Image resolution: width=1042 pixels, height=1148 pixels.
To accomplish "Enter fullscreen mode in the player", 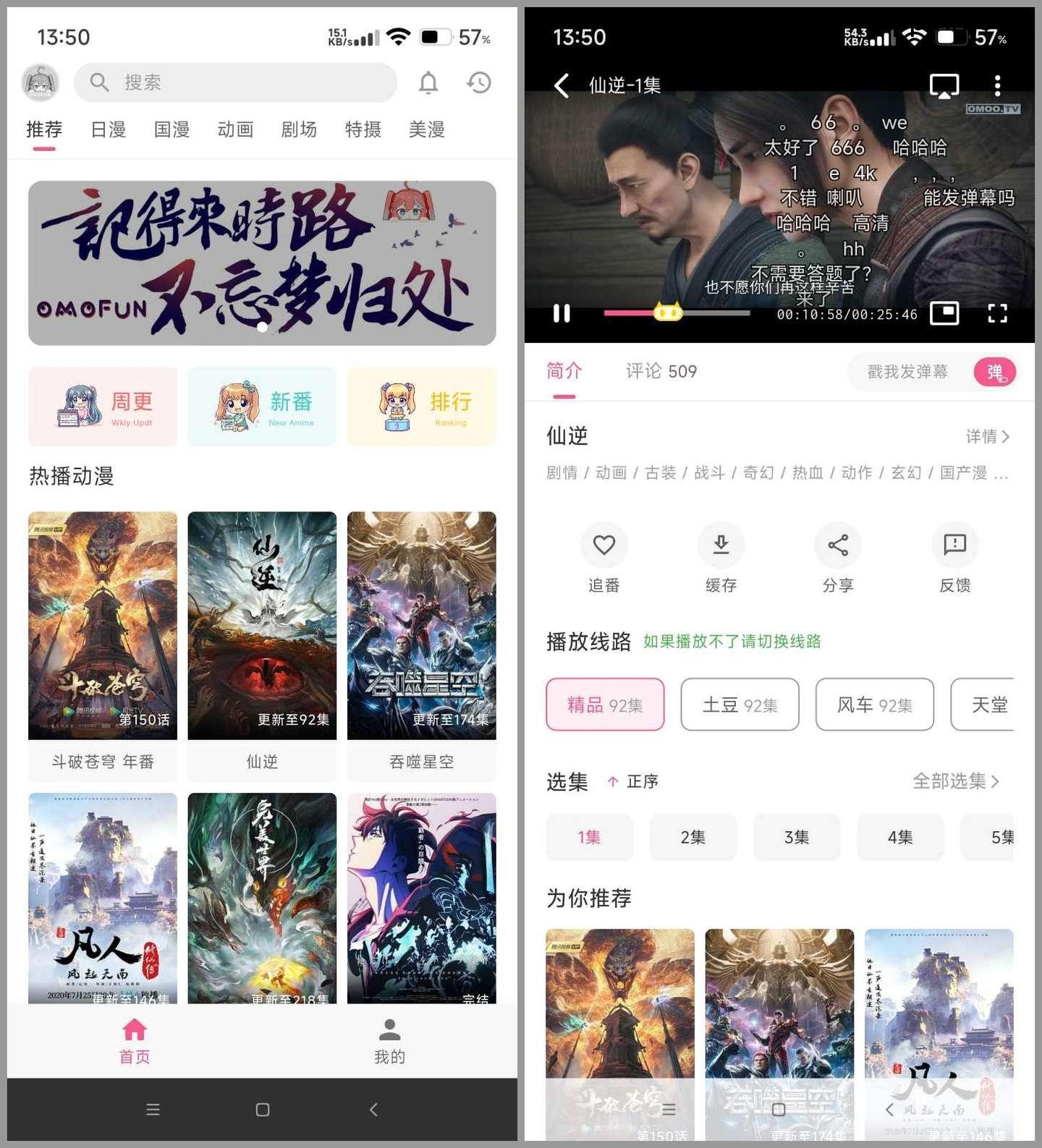I will point(998,313).
